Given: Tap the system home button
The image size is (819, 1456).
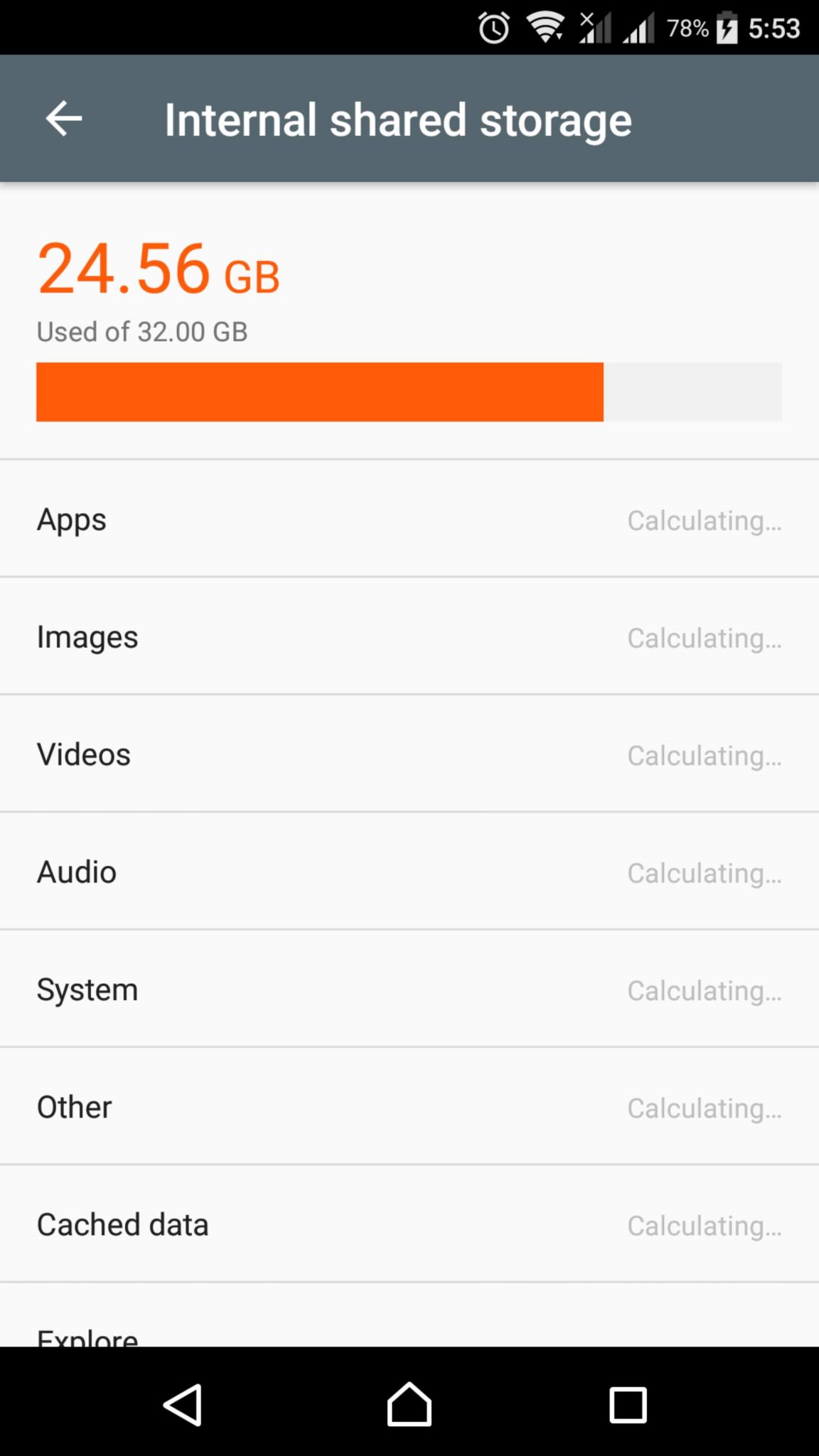Looking at the screenshot, I should pos(409,1405).
